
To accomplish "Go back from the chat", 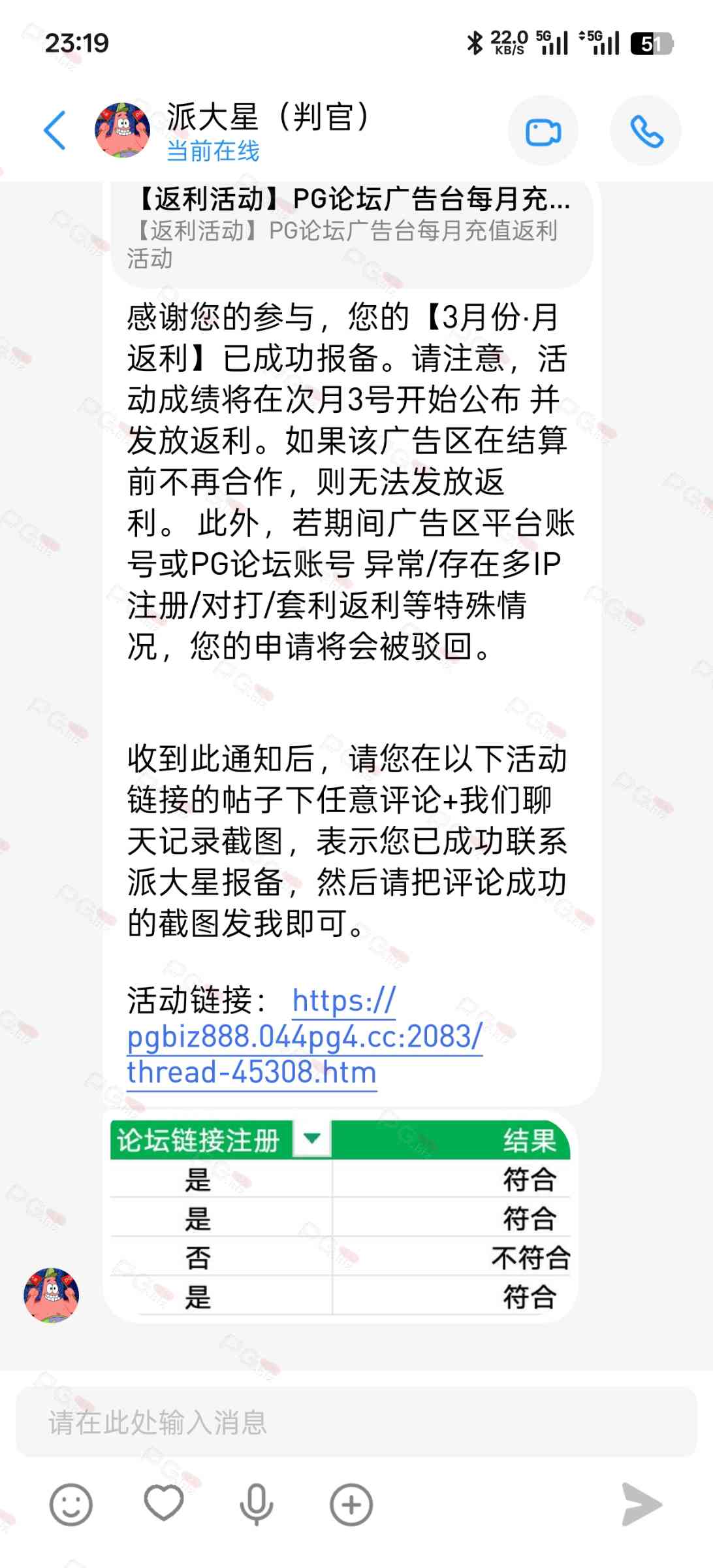I will click(x=55, y=131).
